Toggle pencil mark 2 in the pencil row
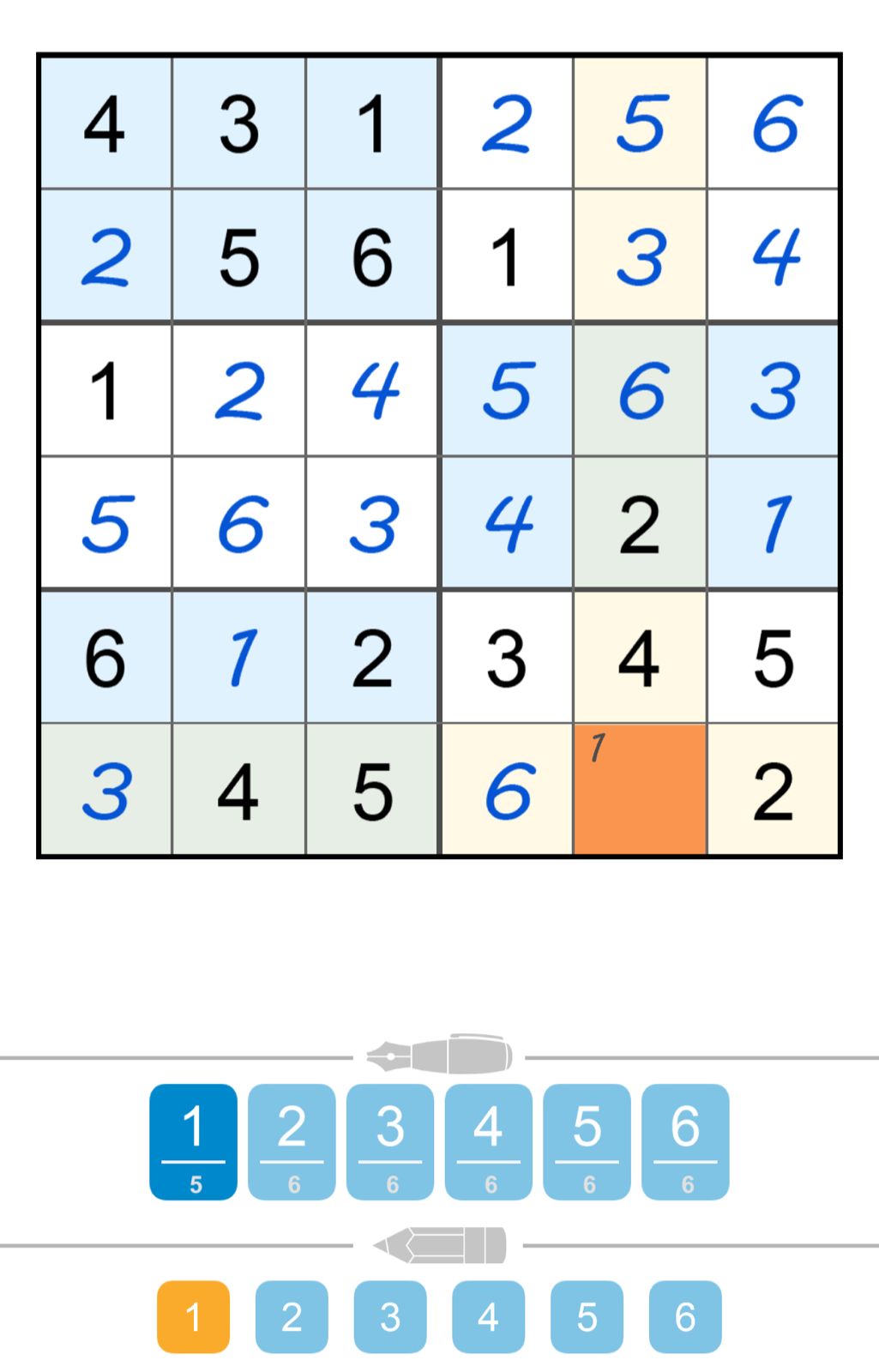The height and width of the screenshot is (1372, 879). tap(292, 1318)
